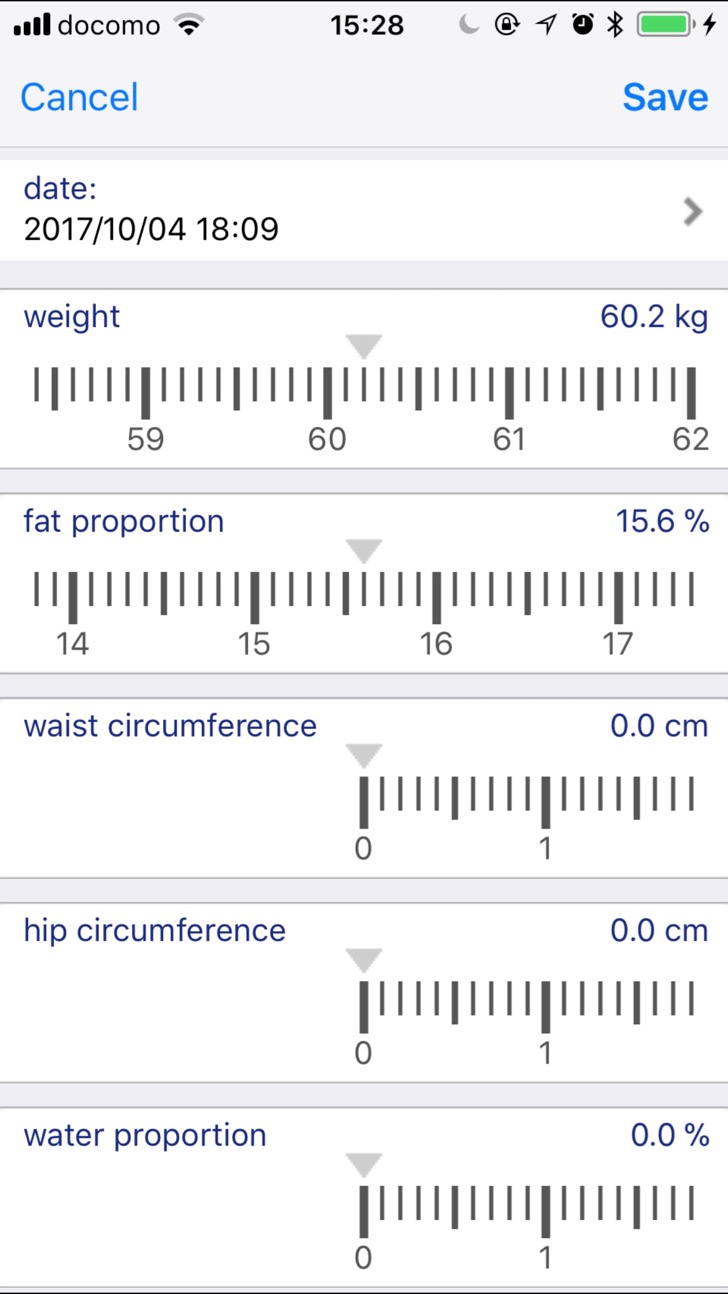This screenshot has height=1294, width=728.
Task: Tap the fat proportion ruler scale
Action: pyautogui.click(x=364, y=612)
